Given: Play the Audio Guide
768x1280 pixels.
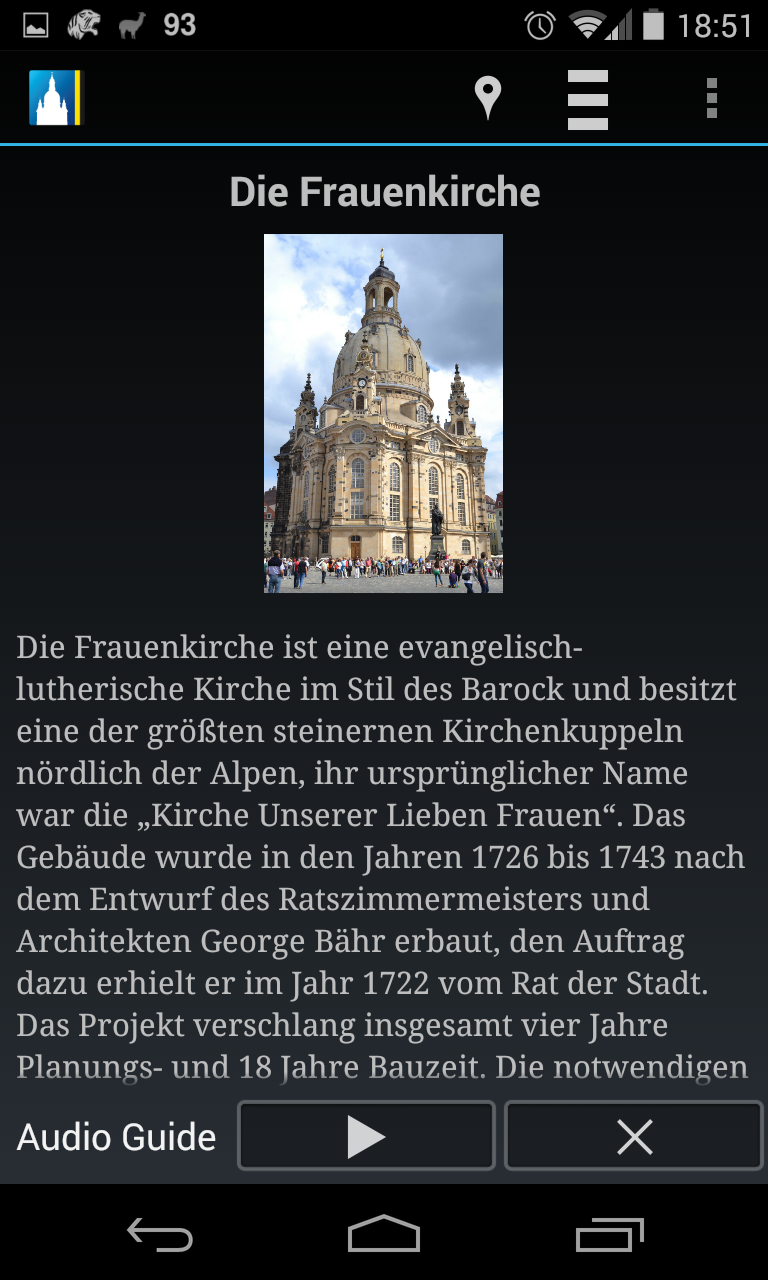Looking at the screenshot, I should point(366,1136).
